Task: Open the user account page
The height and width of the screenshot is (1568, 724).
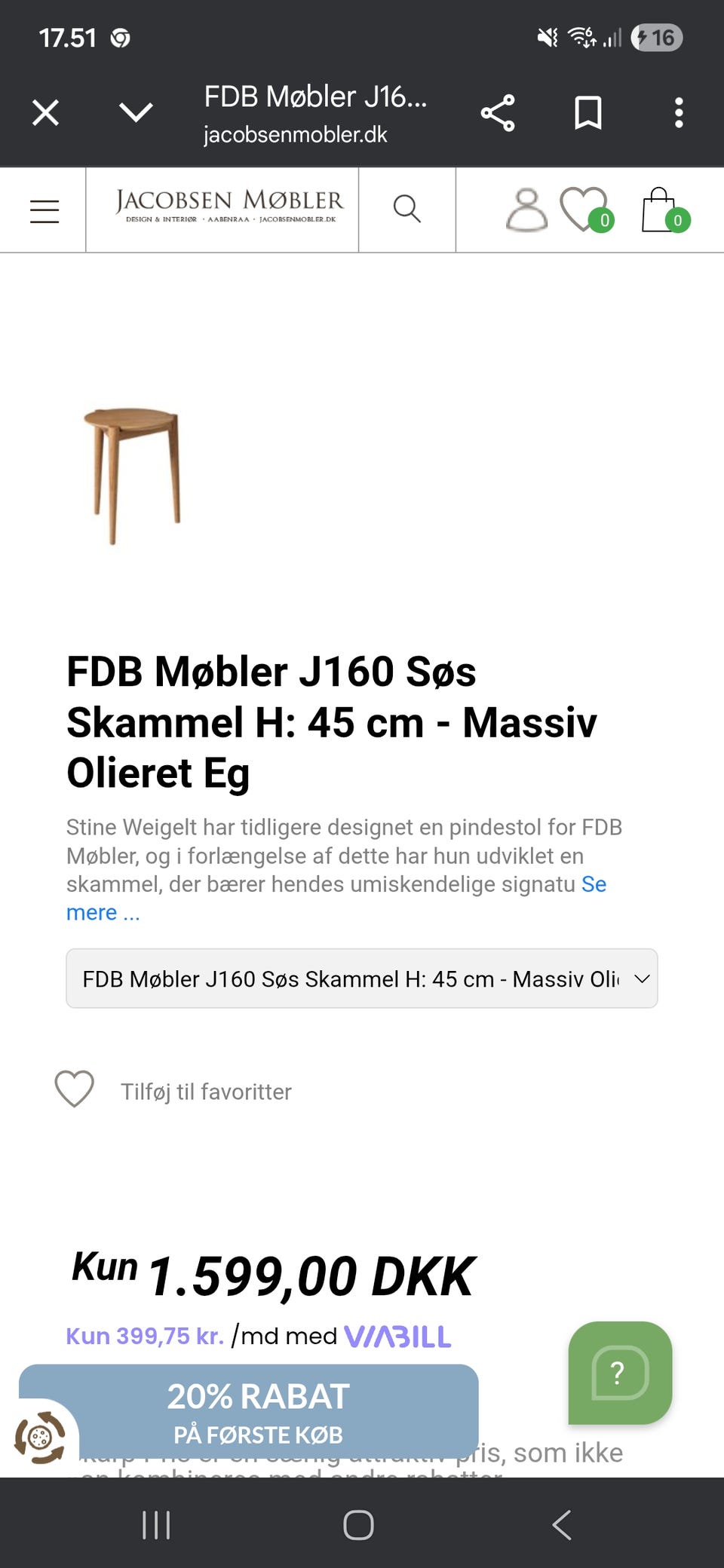Action: pyautogui.click(x=524, y=210)
